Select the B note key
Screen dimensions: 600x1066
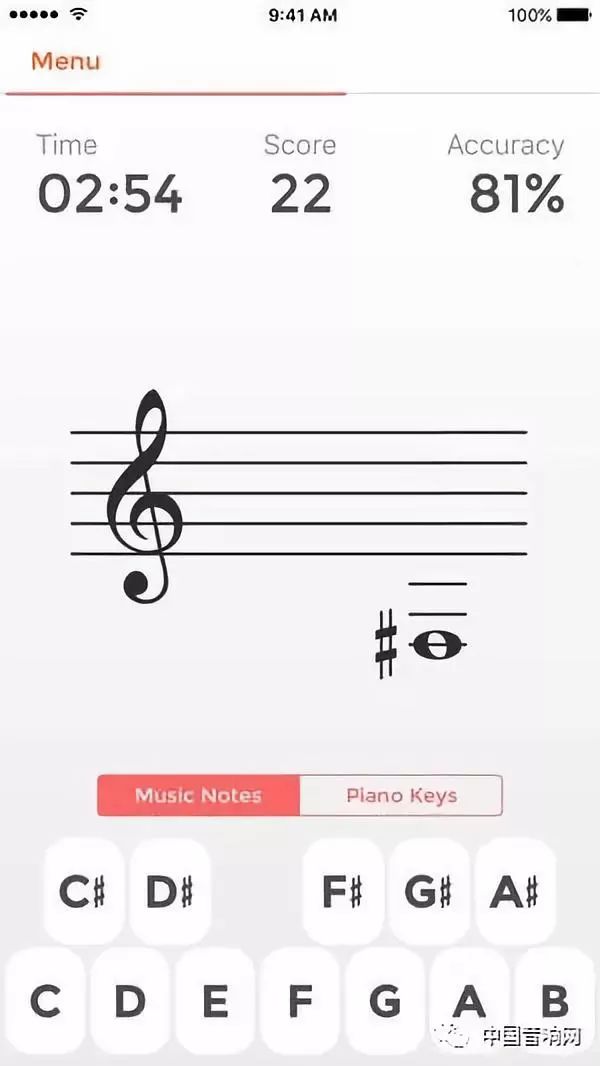[x=554, y=1000]
